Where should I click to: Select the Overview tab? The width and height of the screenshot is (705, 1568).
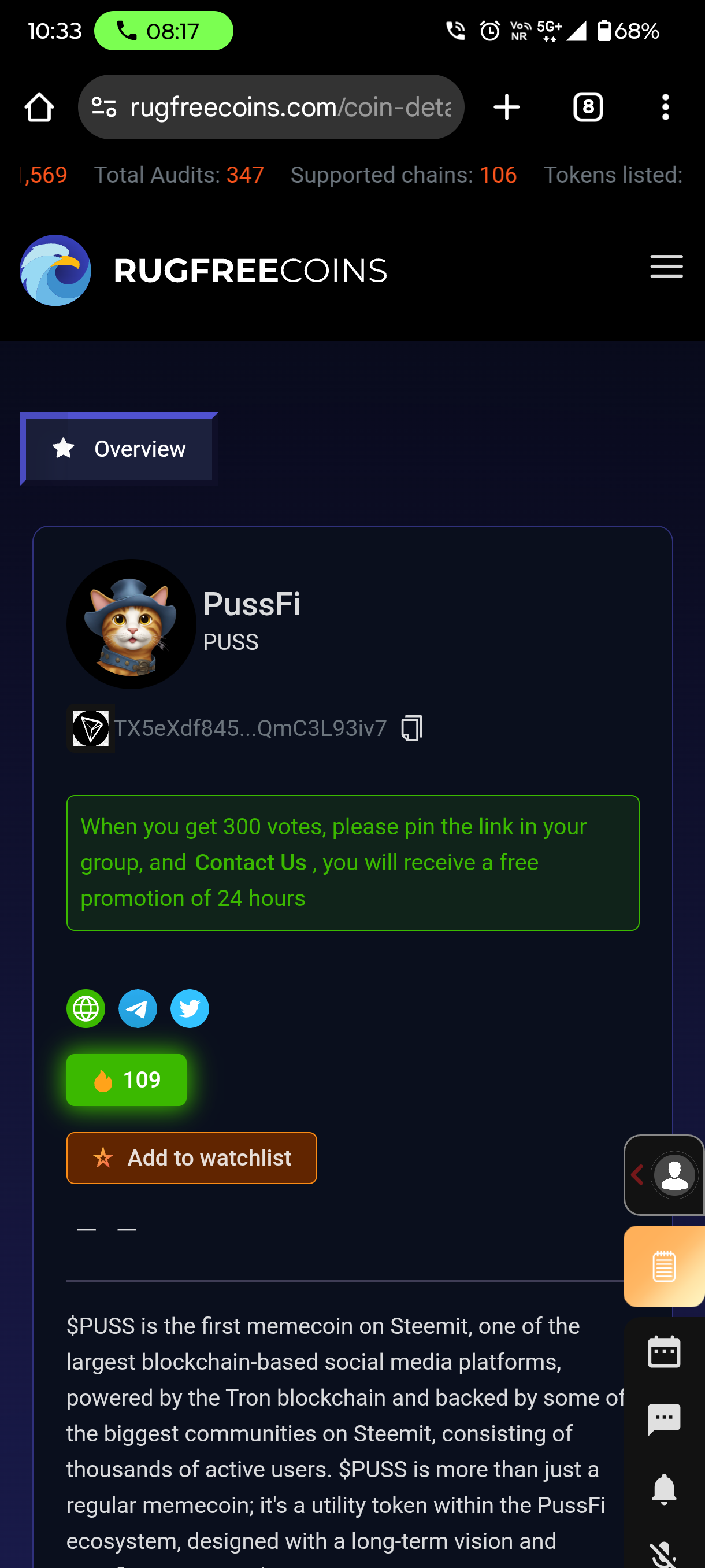pyautogui.click(x=118, y=449)
